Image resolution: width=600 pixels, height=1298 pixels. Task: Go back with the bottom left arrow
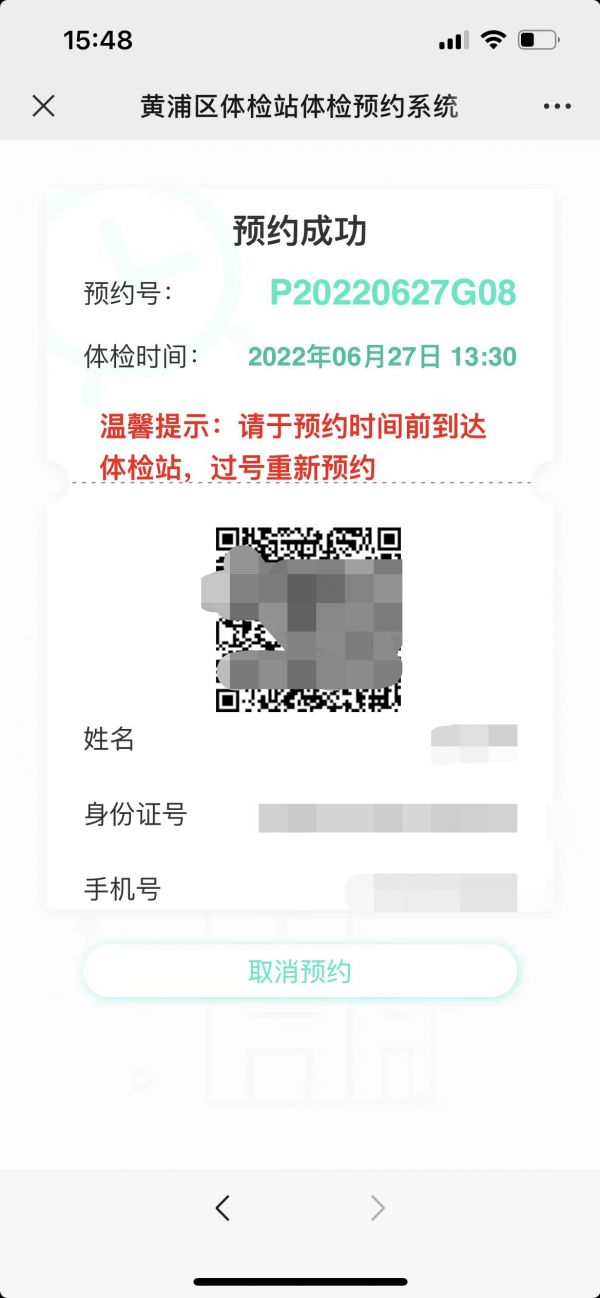pyautogui.click(x=223, y=1208)
